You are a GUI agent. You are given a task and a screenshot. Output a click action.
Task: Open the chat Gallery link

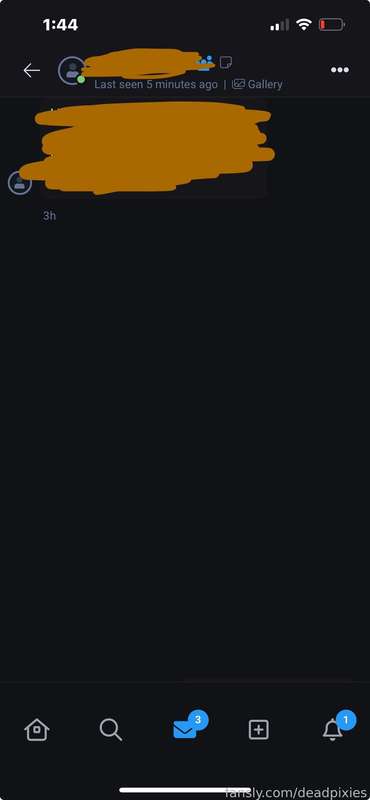(257, 84)
